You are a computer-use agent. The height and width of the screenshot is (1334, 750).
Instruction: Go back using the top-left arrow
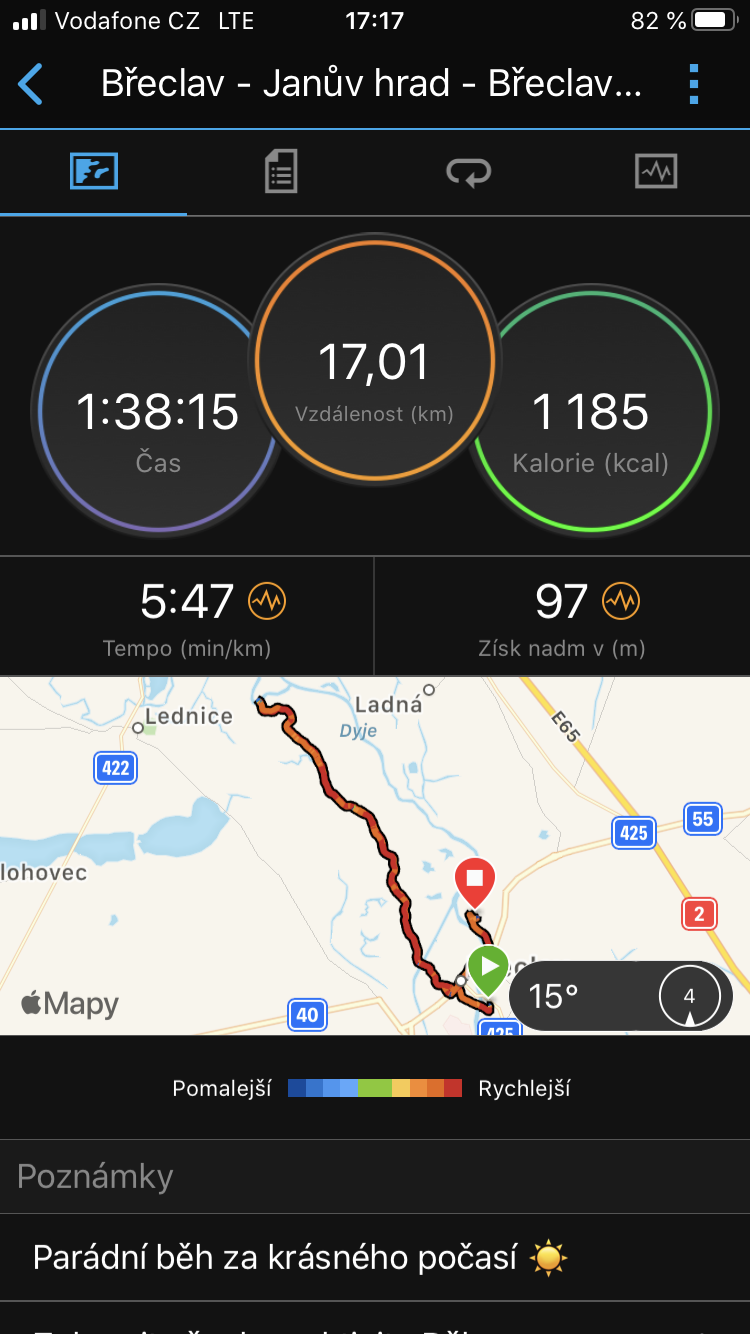click(31, 85)
